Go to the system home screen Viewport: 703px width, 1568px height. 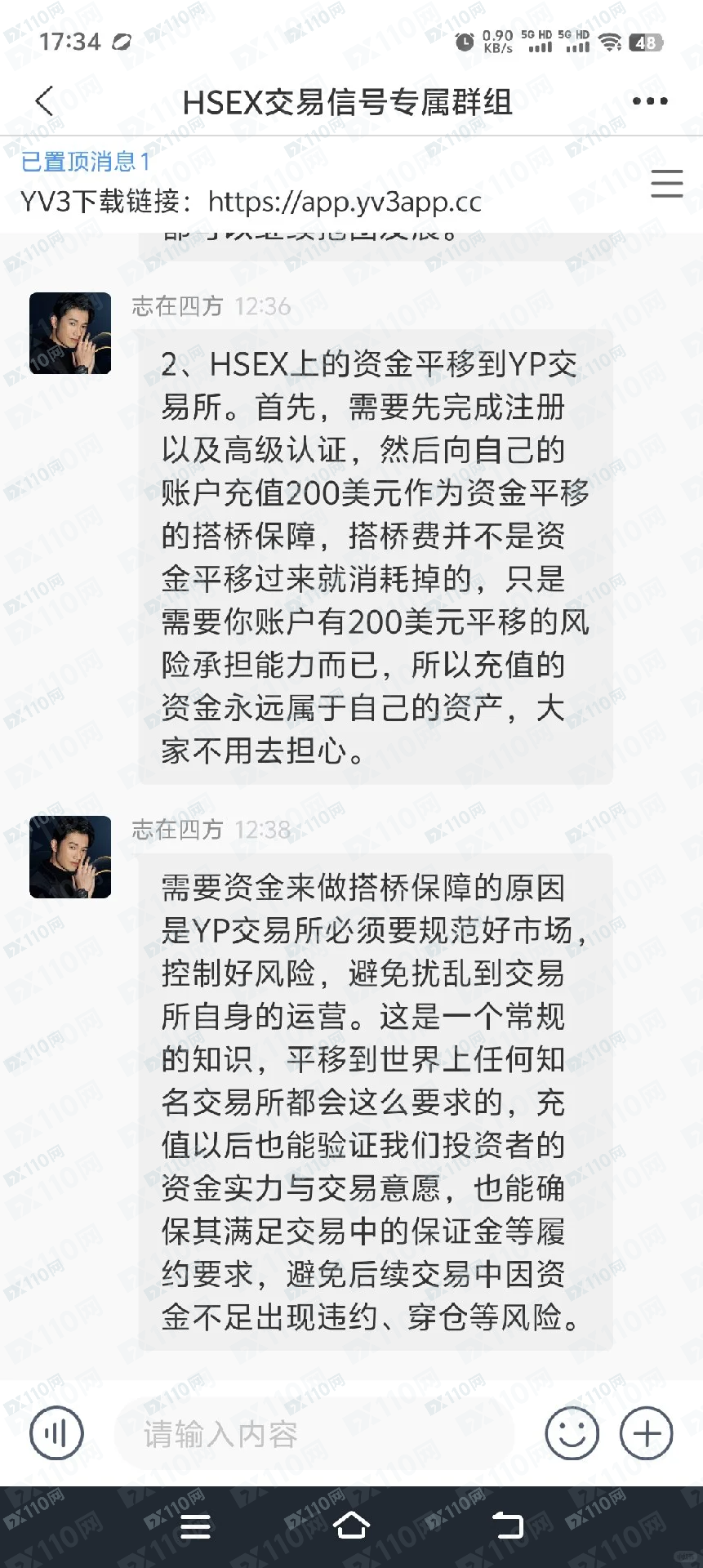tap(351, 1526)
